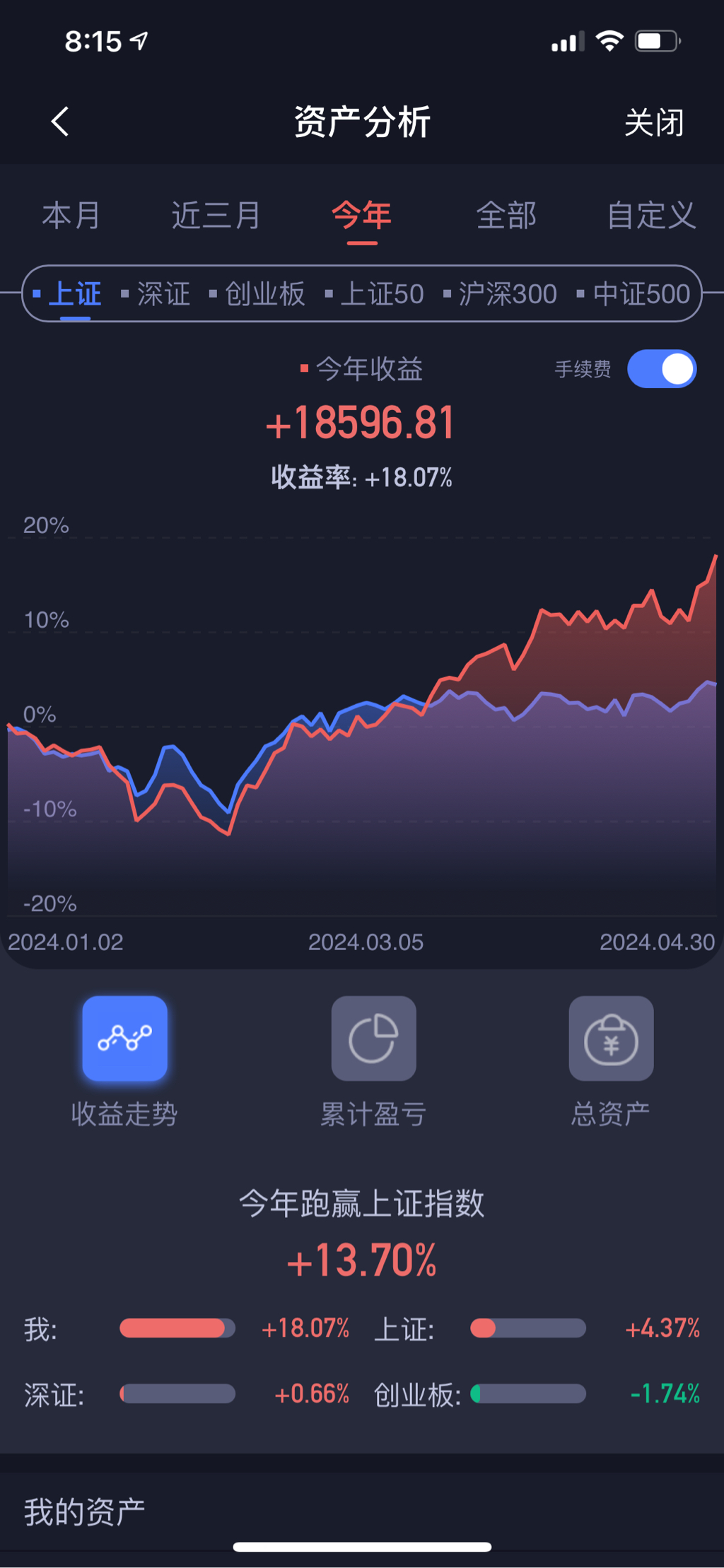
Task: Go back using the top-left arrow
Action: (x=60, y=122)
